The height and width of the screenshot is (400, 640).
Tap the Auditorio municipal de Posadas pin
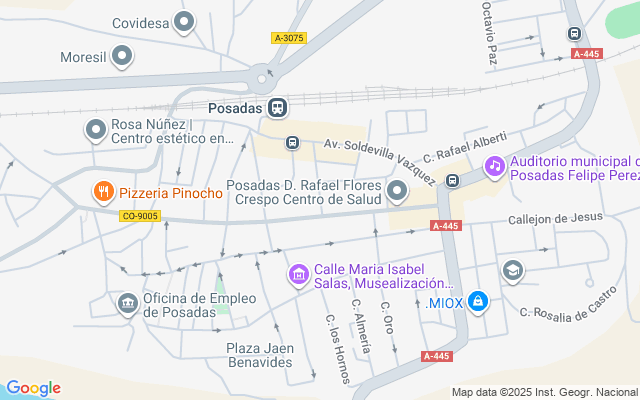point(494,166)
